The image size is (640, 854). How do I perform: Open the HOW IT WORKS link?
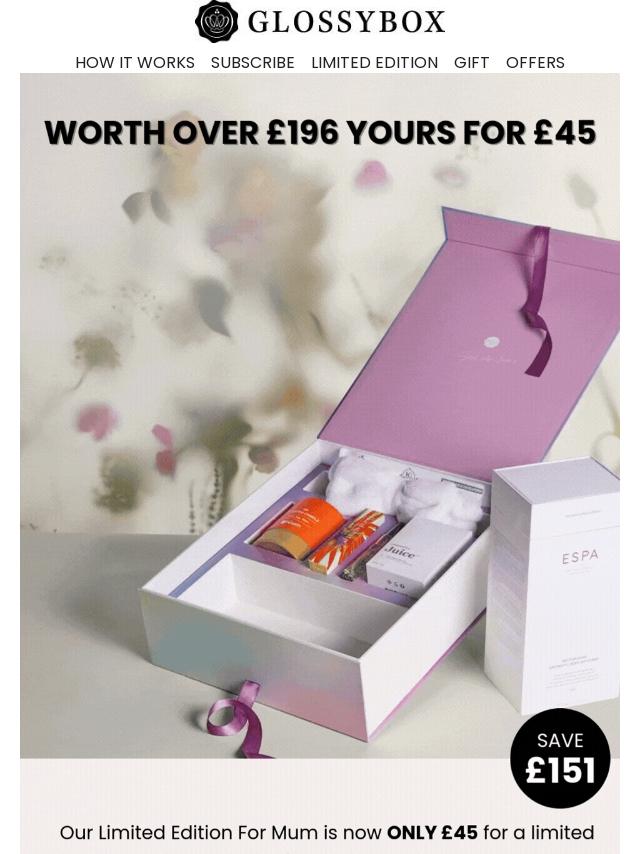coord(135,62)
